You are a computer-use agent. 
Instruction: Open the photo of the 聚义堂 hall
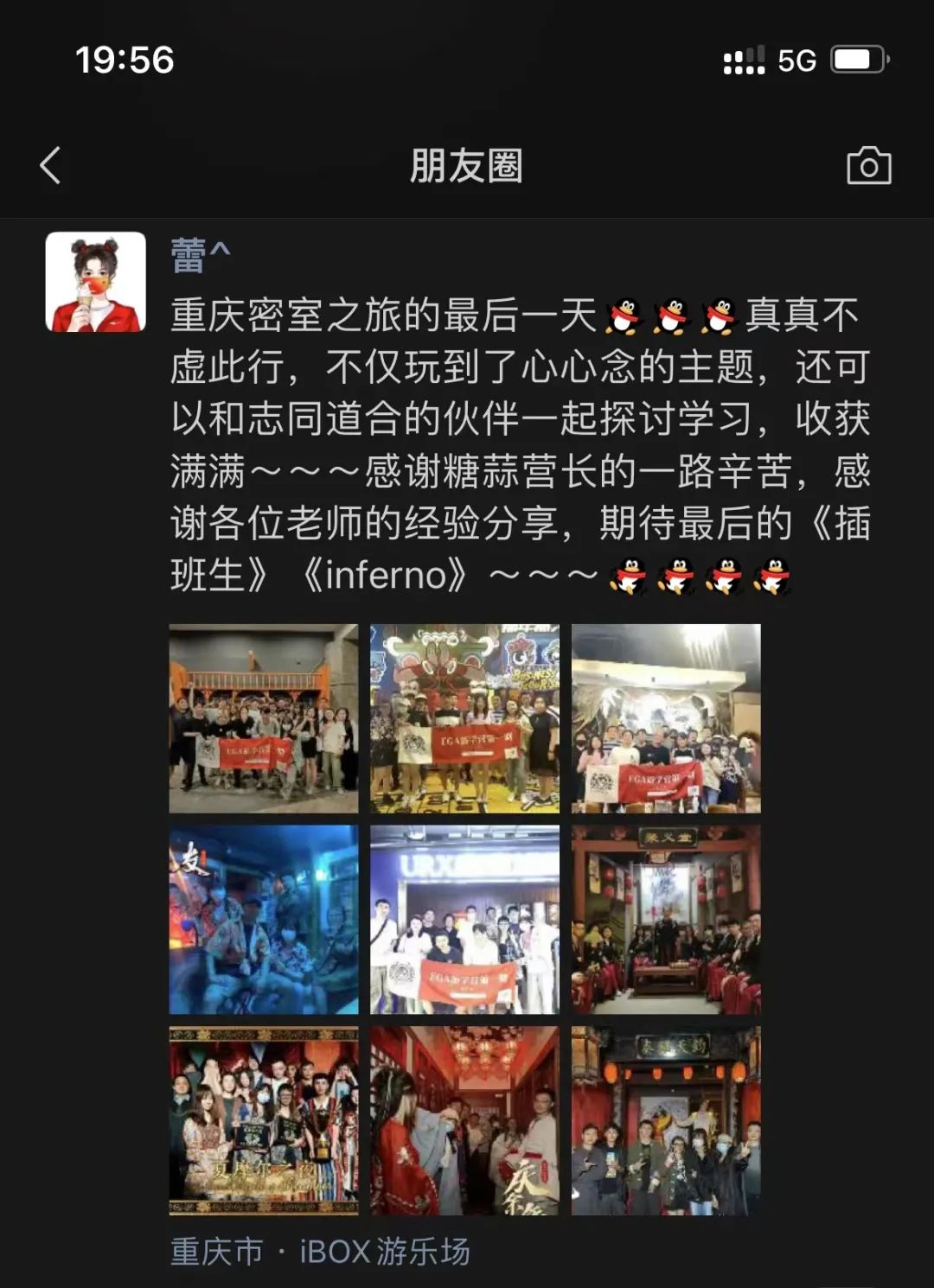pyautogui.click(x=666, y=919)
